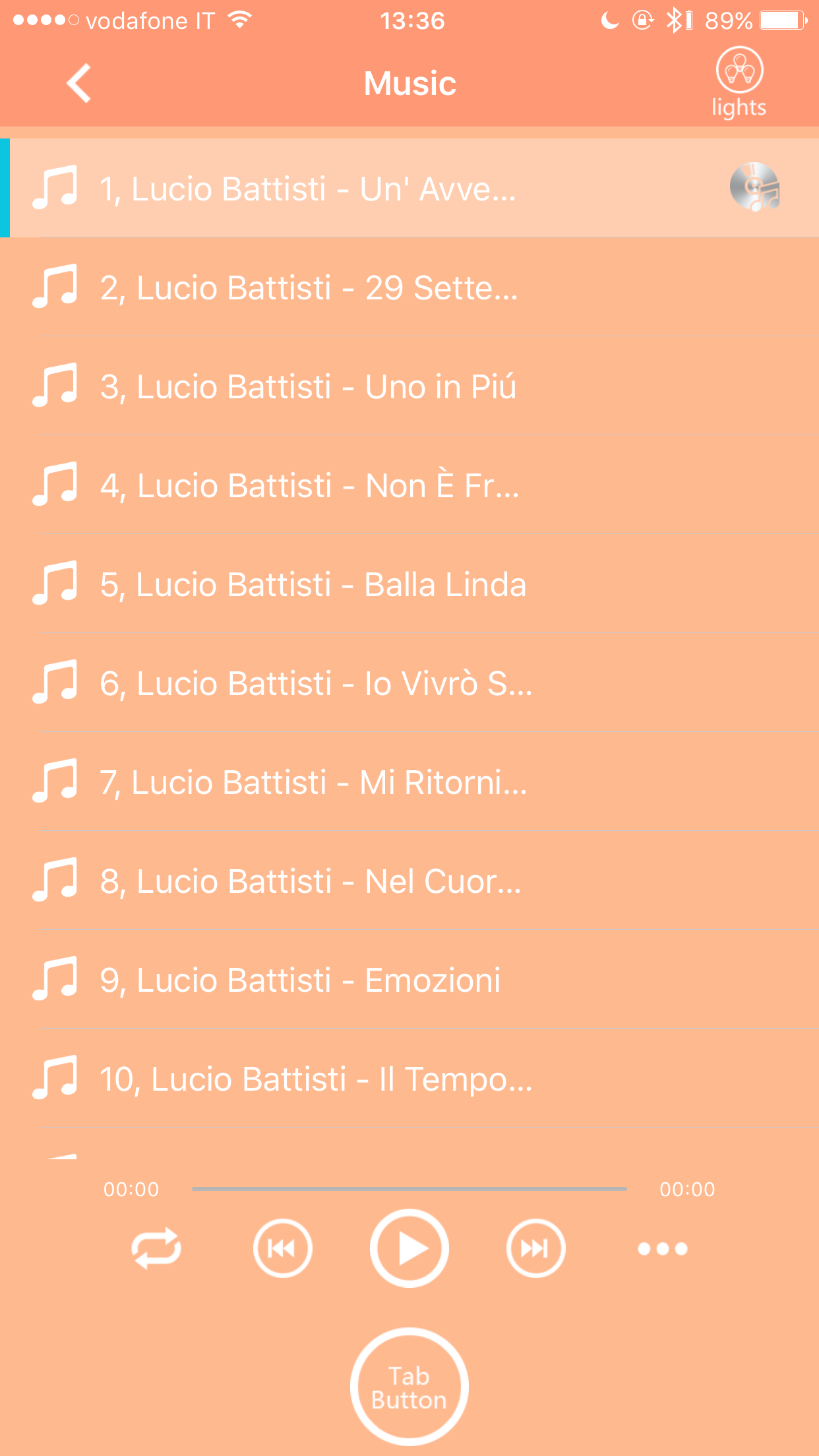819x1456 pixels.
Task: Choose the song Uno in Piú
Action: pos(308,387)
